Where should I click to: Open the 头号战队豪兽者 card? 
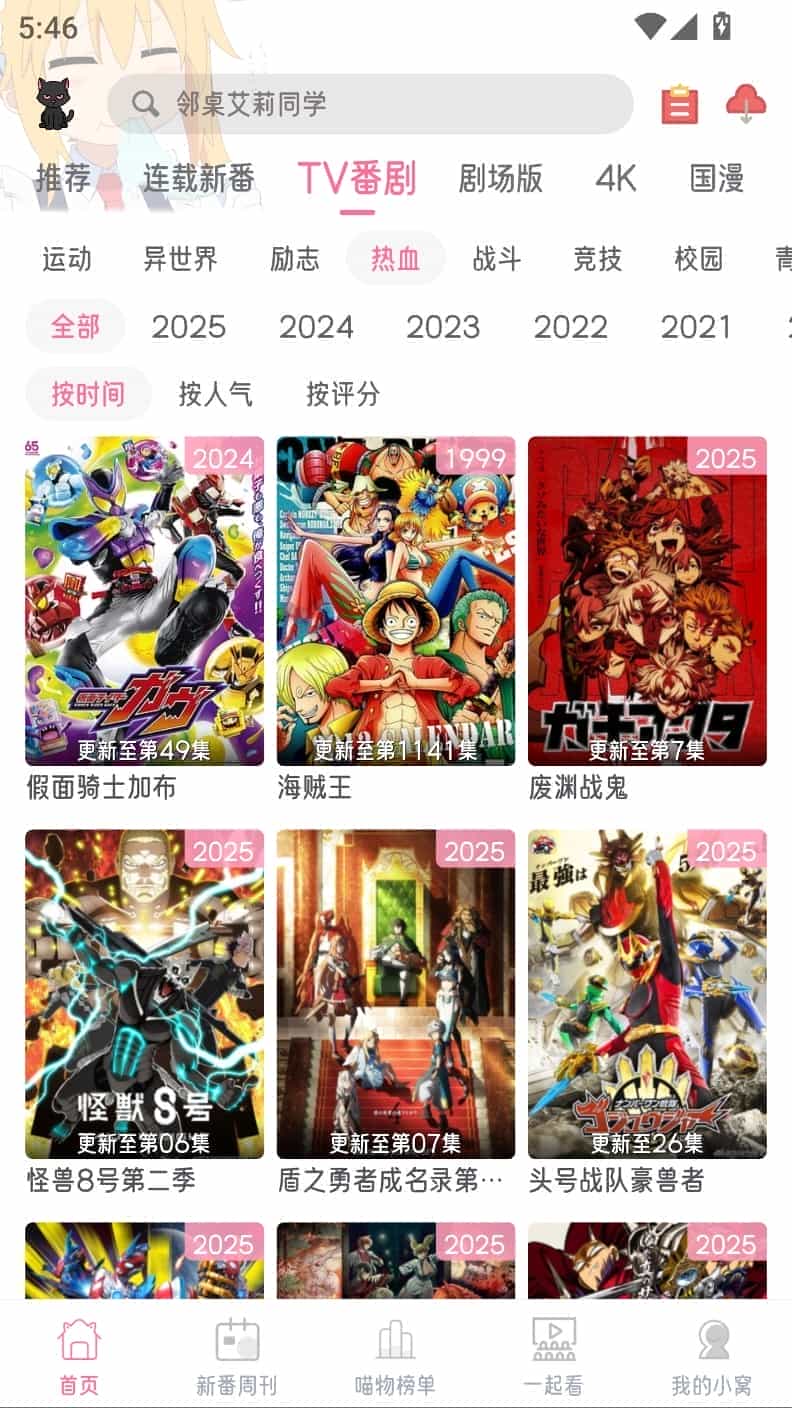pyautogui.click(x=647, y=993)
